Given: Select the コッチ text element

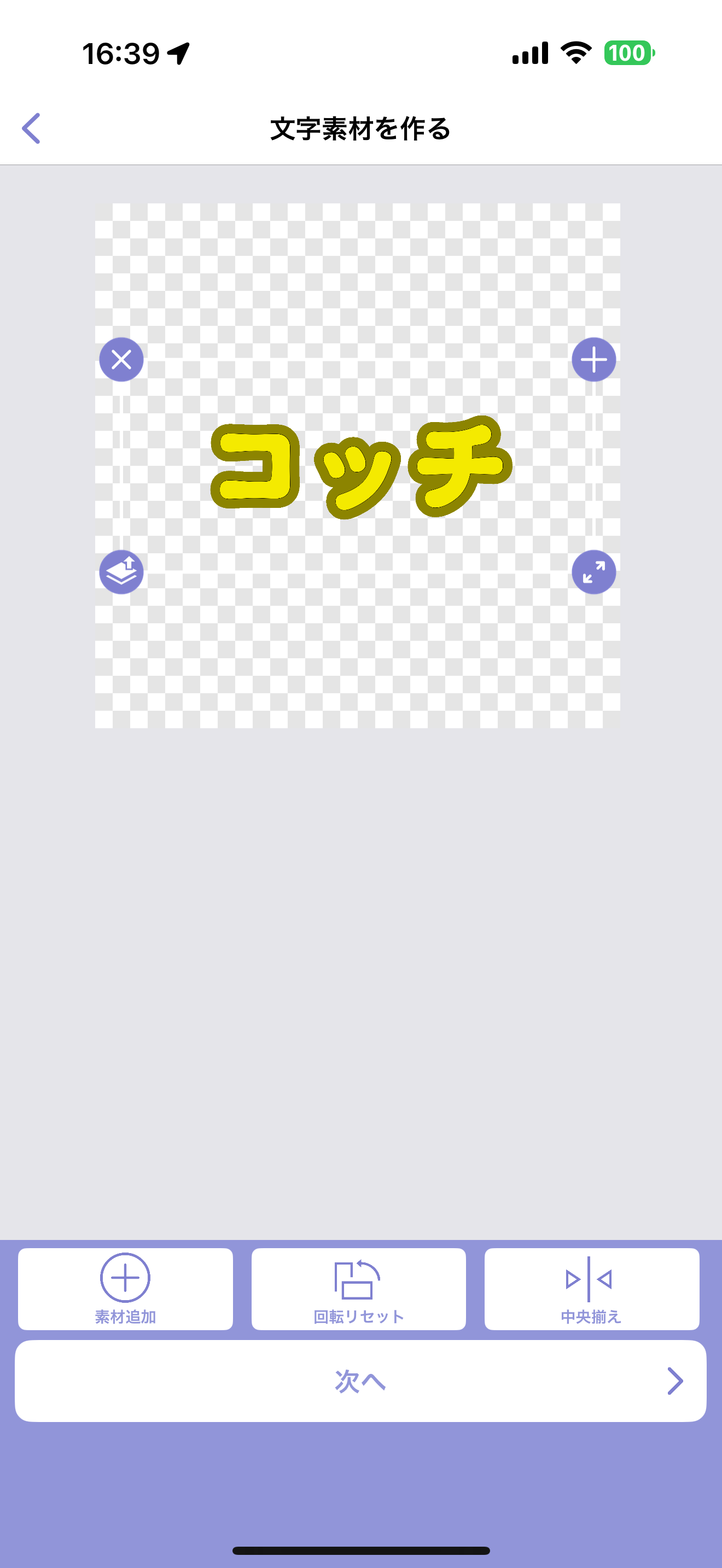Looking at the screenshot, I should [360, 467].
